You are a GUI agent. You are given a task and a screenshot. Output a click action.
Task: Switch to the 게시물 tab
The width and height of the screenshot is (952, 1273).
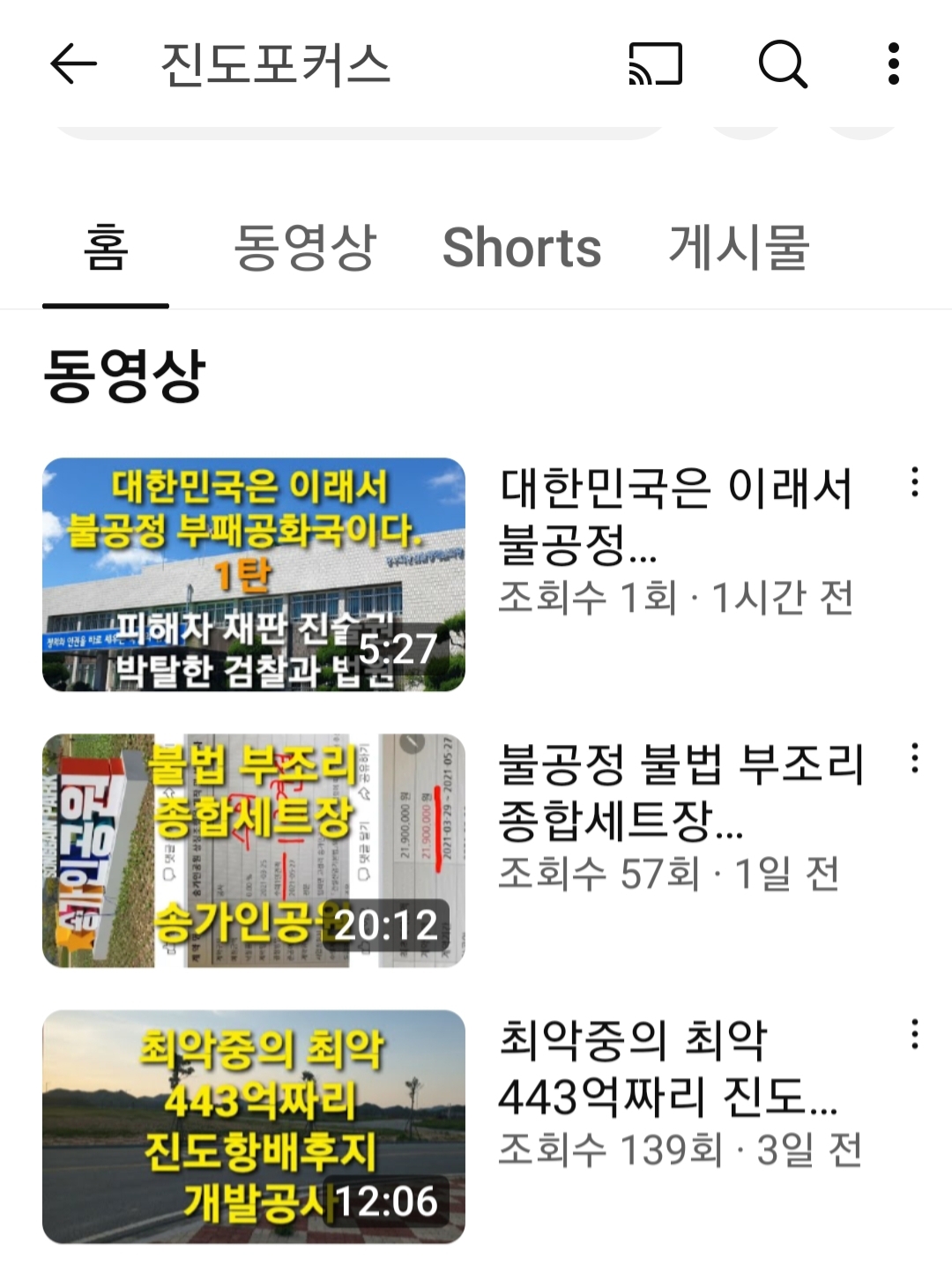pos(739,248)
